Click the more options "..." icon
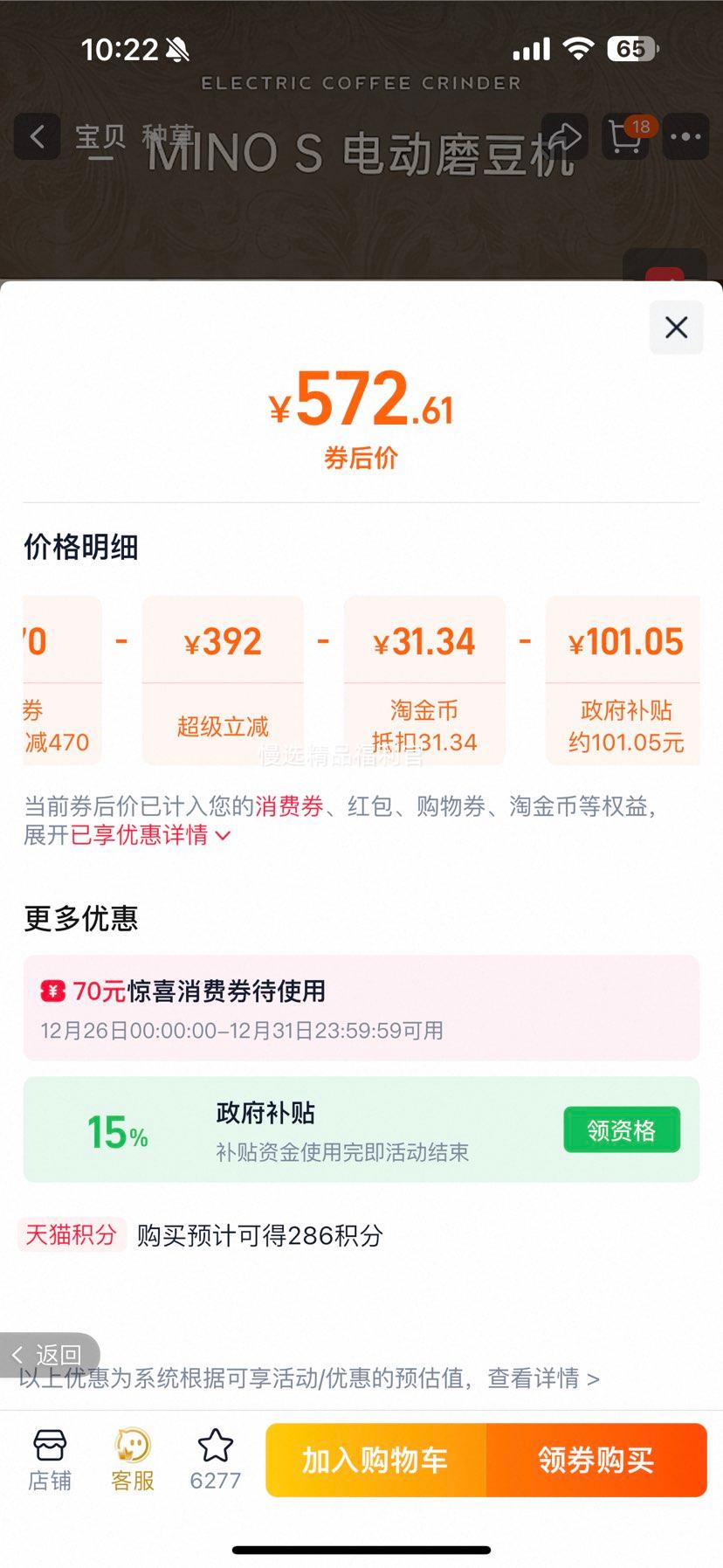723x1568 pixels. click(685, 137)
